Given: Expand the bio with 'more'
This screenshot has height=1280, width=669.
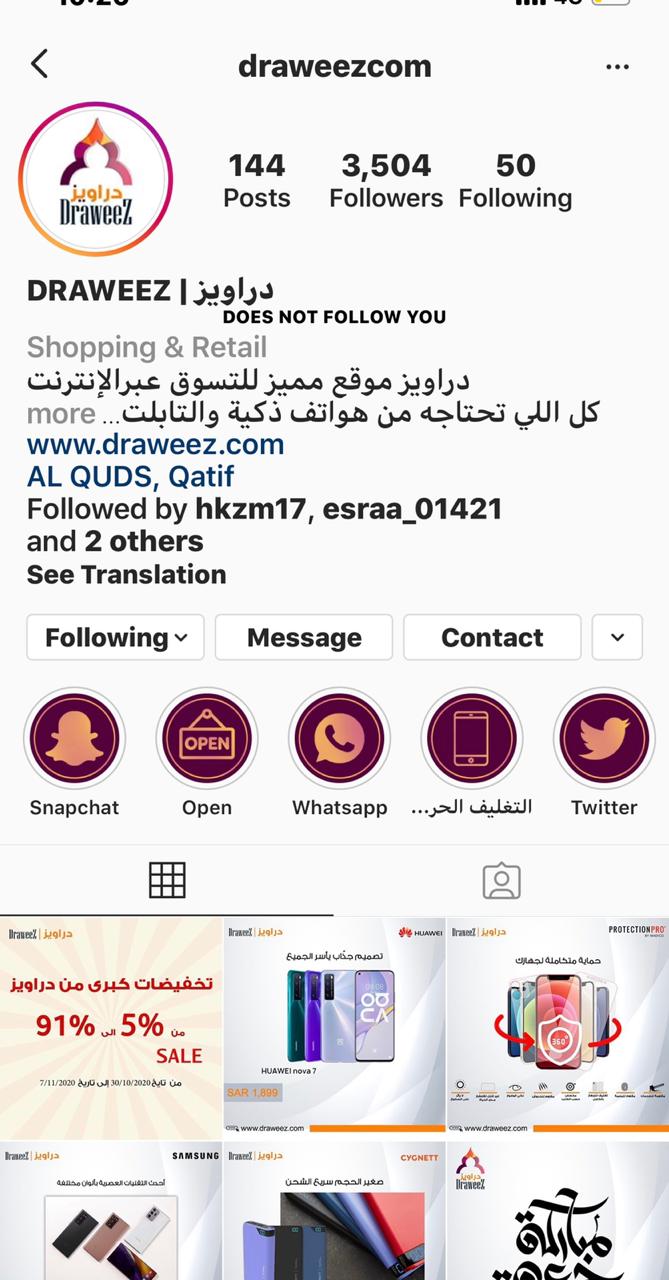Looking at the screenshot, I should [x=62, y=412].
